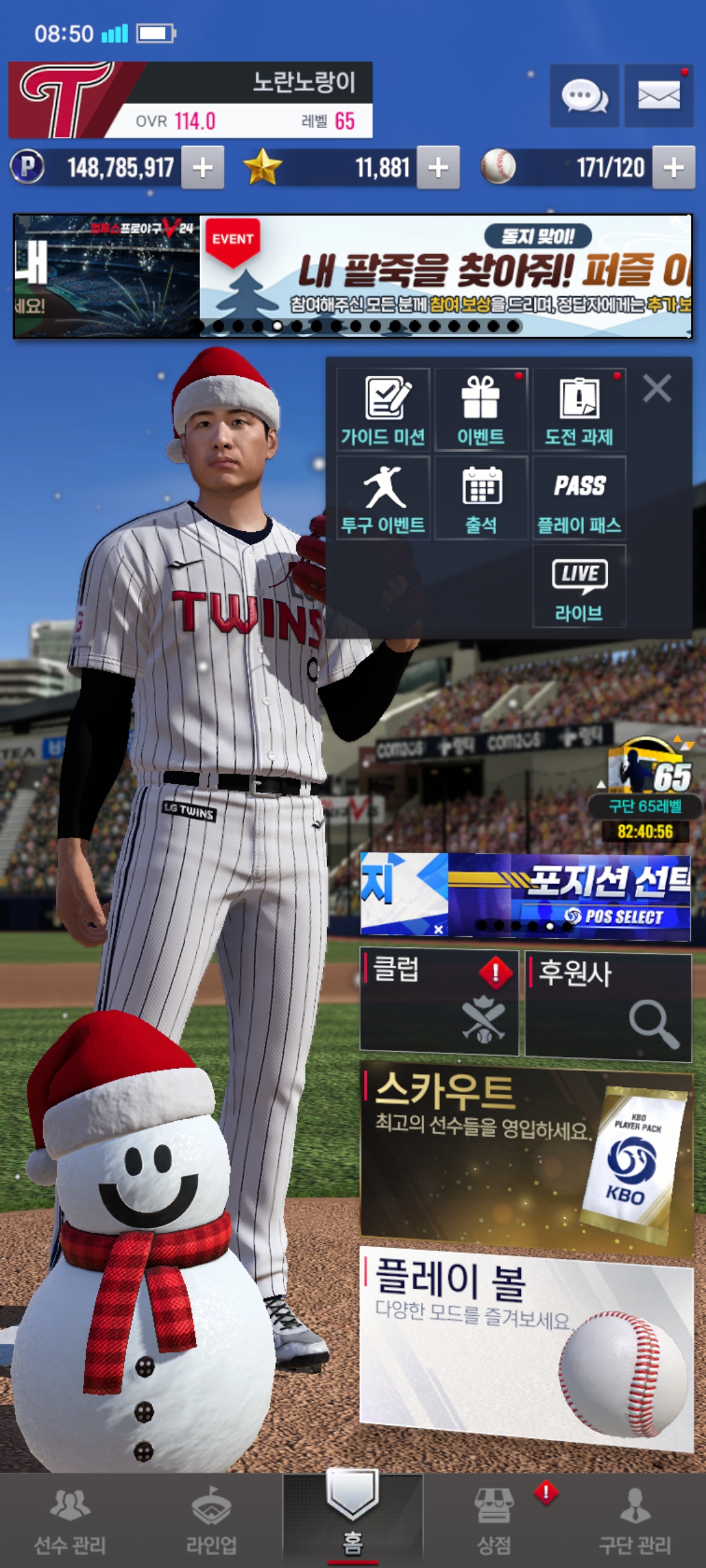Open the mailbox envelope icon
Viewport: 706px width, 1568px height.
tap(658, 96)
